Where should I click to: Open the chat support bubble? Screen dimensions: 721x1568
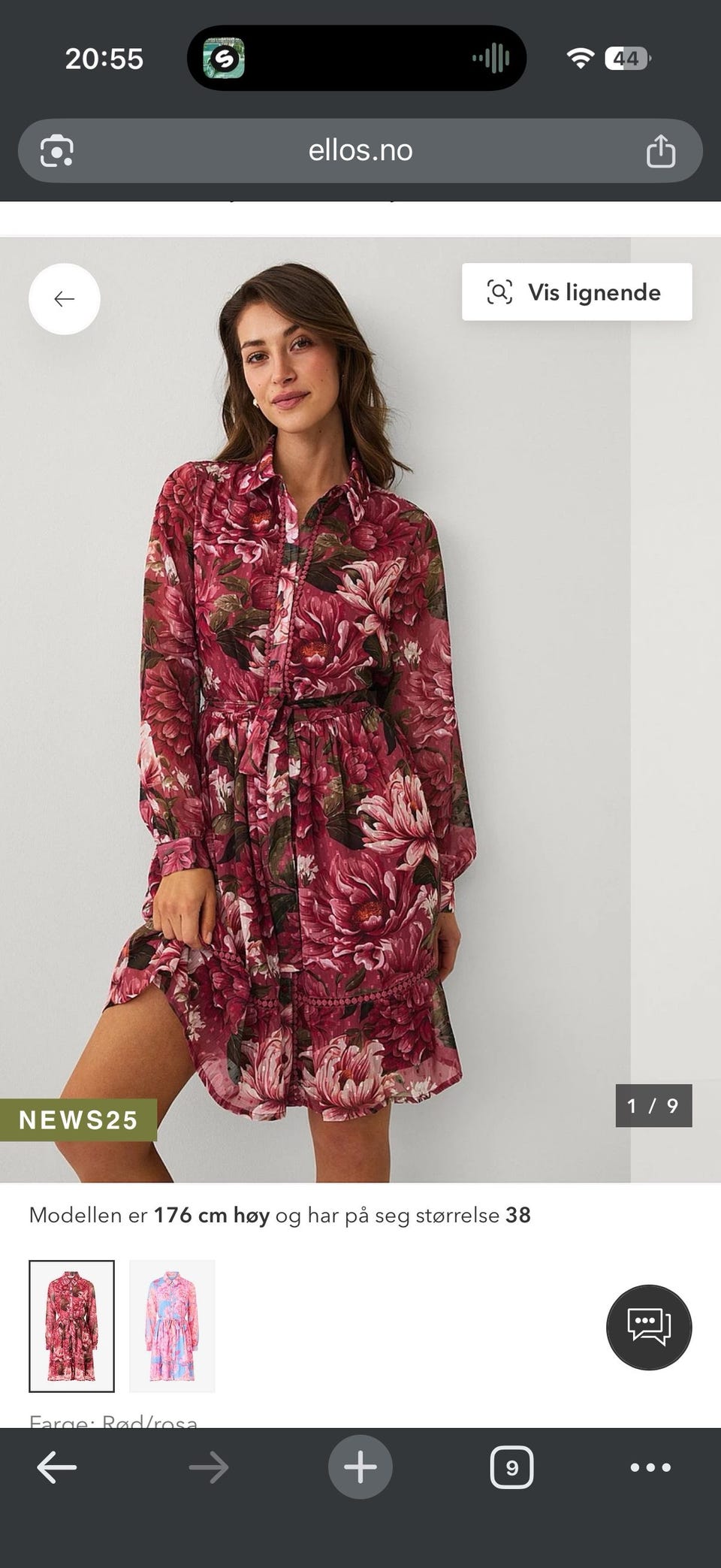649,1328
